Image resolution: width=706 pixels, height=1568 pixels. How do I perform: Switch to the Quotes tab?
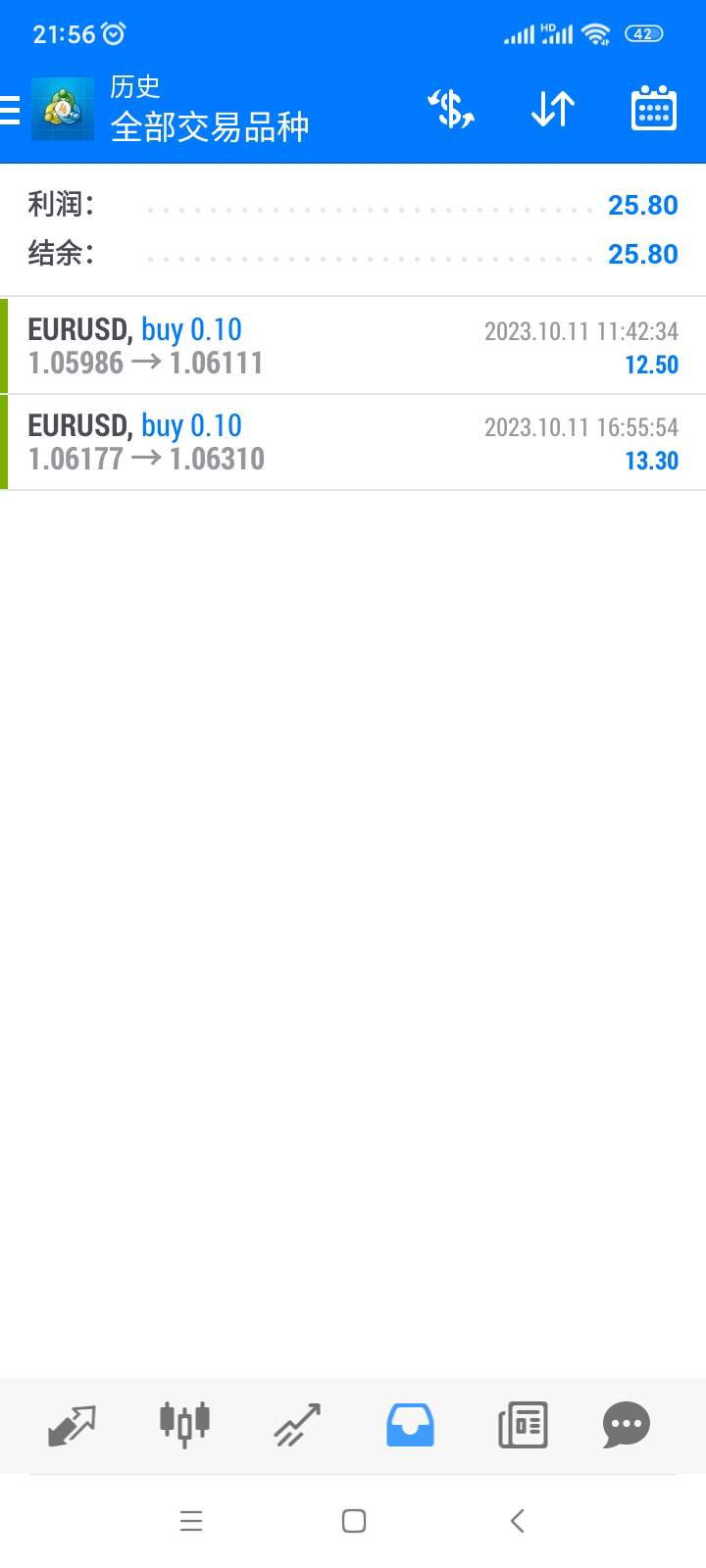73,1425
